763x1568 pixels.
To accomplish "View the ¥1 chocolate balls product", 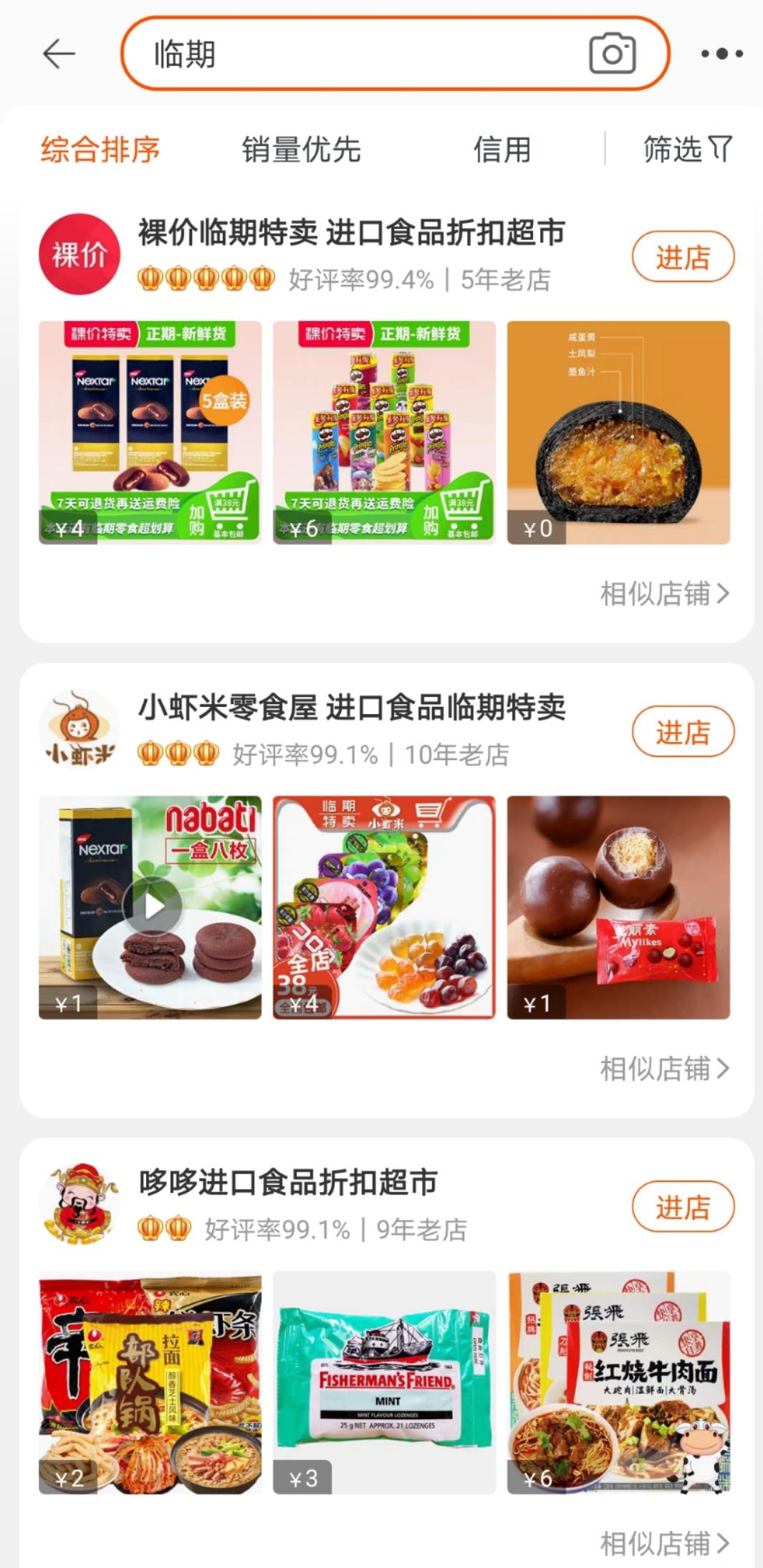I will [618, 907].
